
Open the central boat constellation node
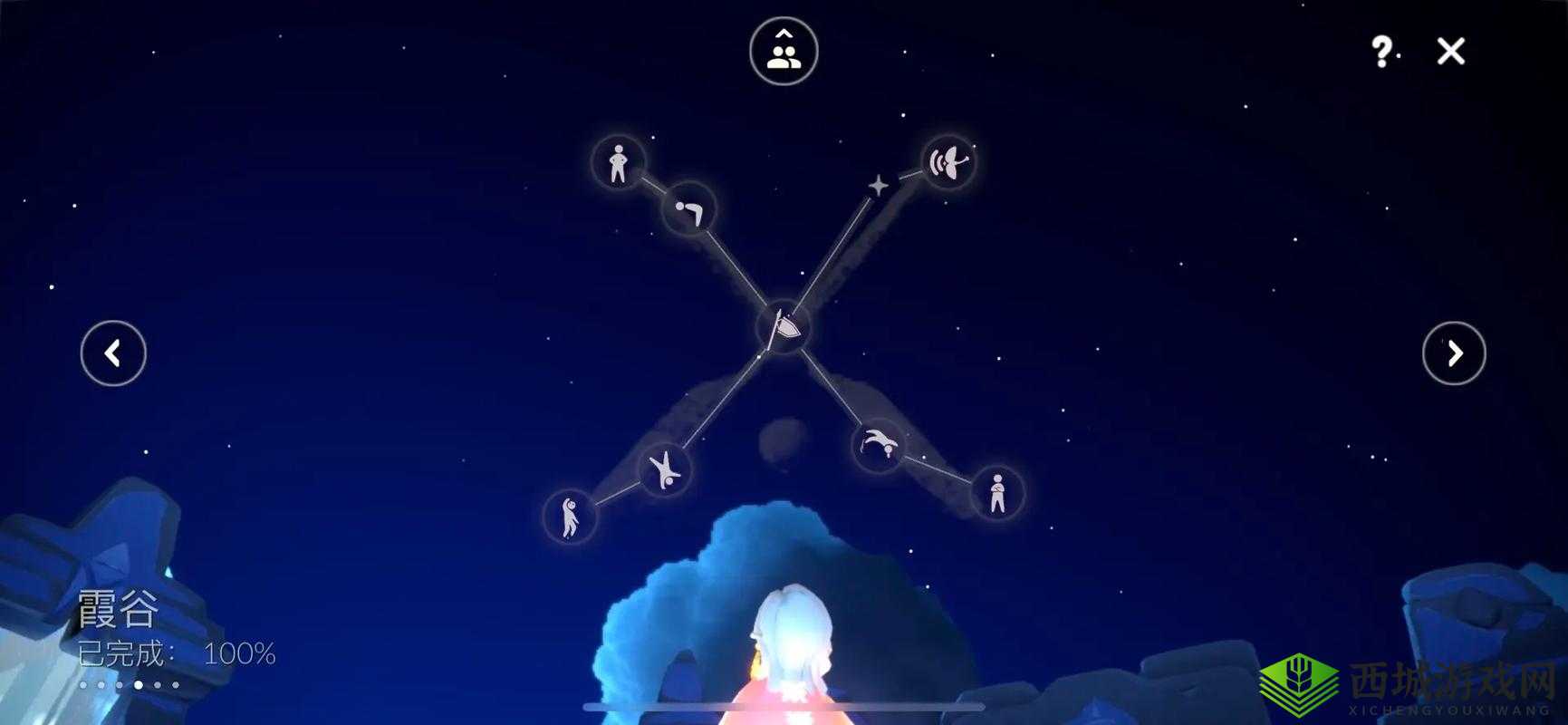click(x=784, y=327)
